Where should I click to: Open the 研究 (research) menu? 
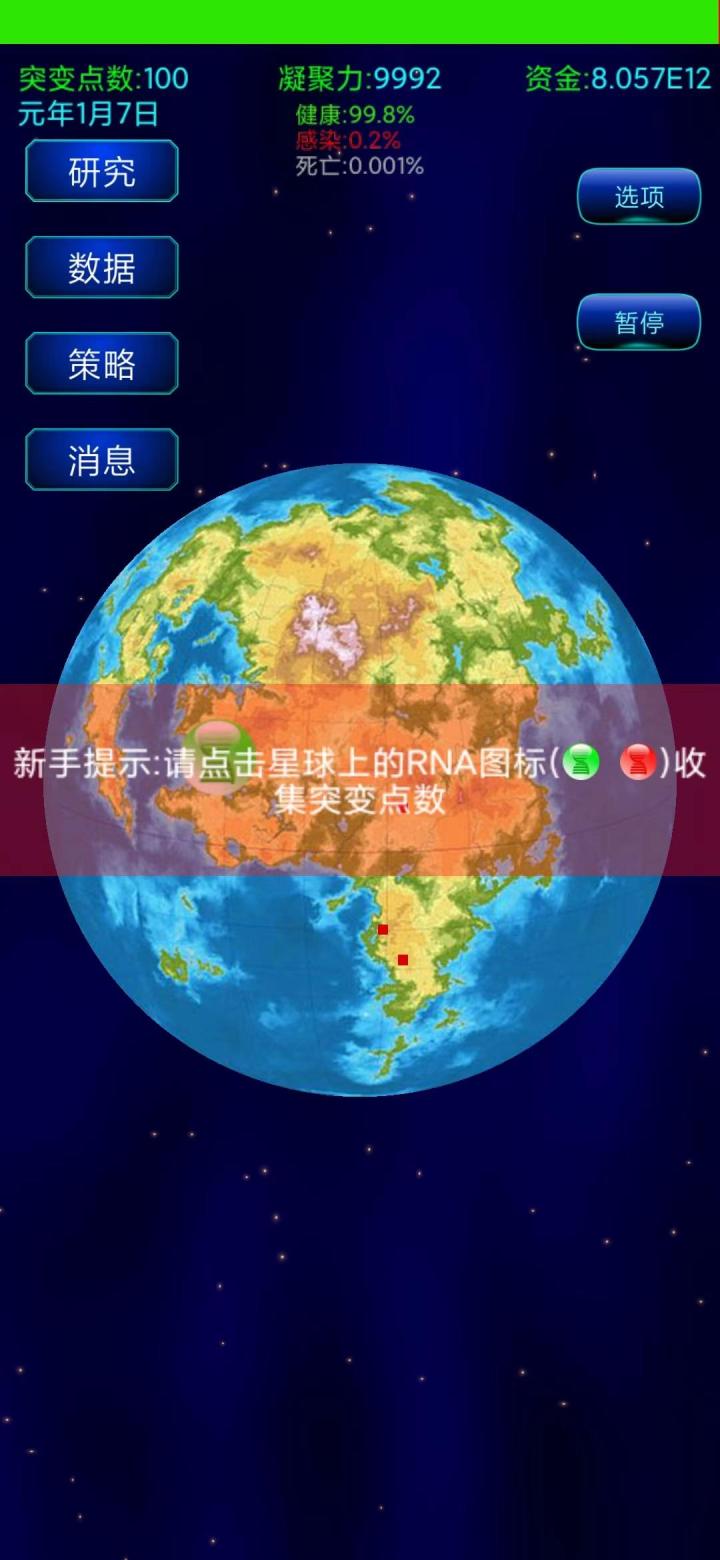tap(102, 172)
